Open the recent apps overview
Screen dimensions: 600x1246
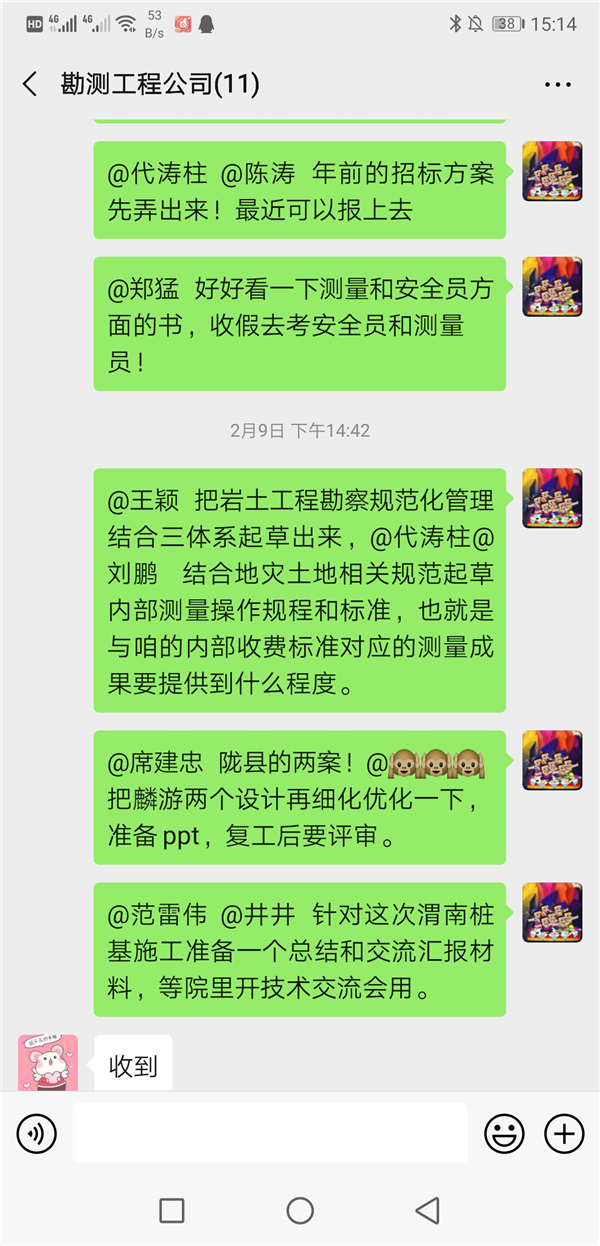point(172,1211)
